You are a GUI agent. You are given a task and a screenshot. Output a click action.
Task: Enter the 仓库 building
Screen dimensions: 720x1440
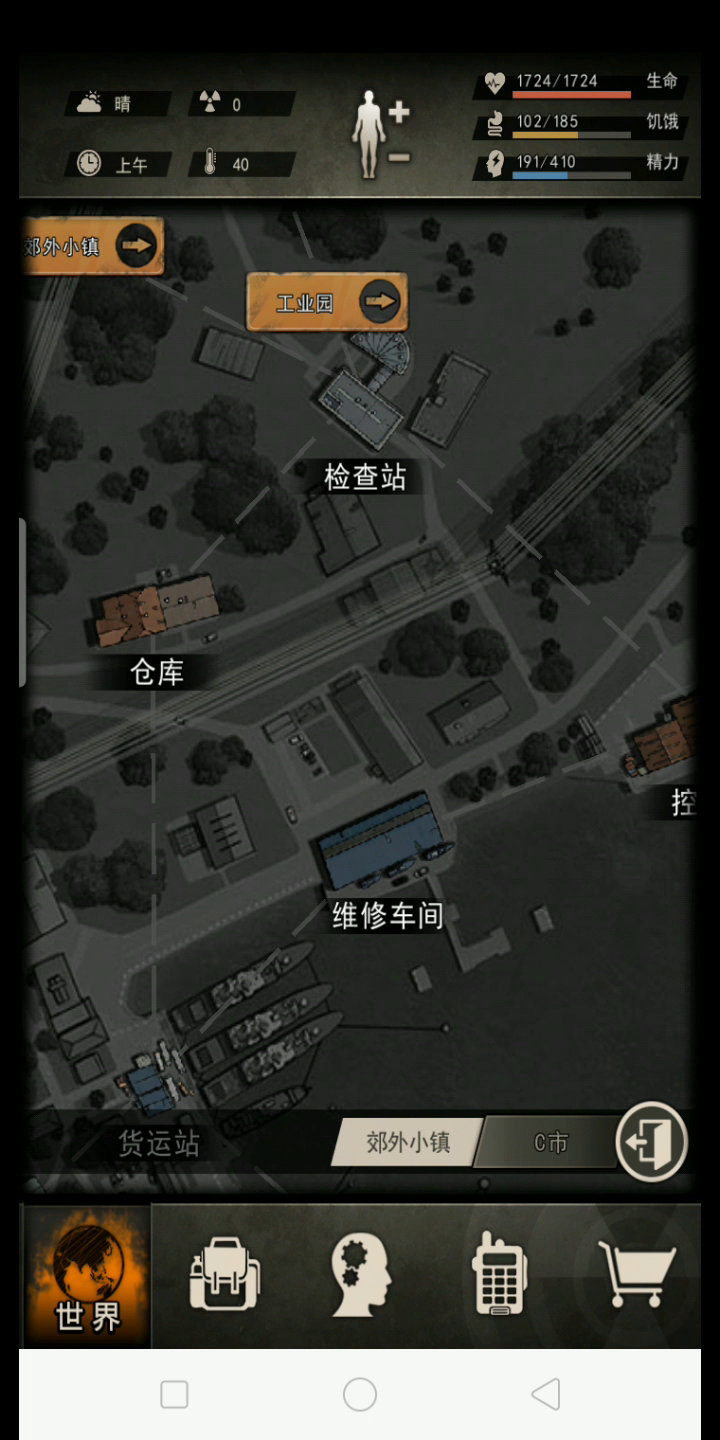click(x=157, y=672)
